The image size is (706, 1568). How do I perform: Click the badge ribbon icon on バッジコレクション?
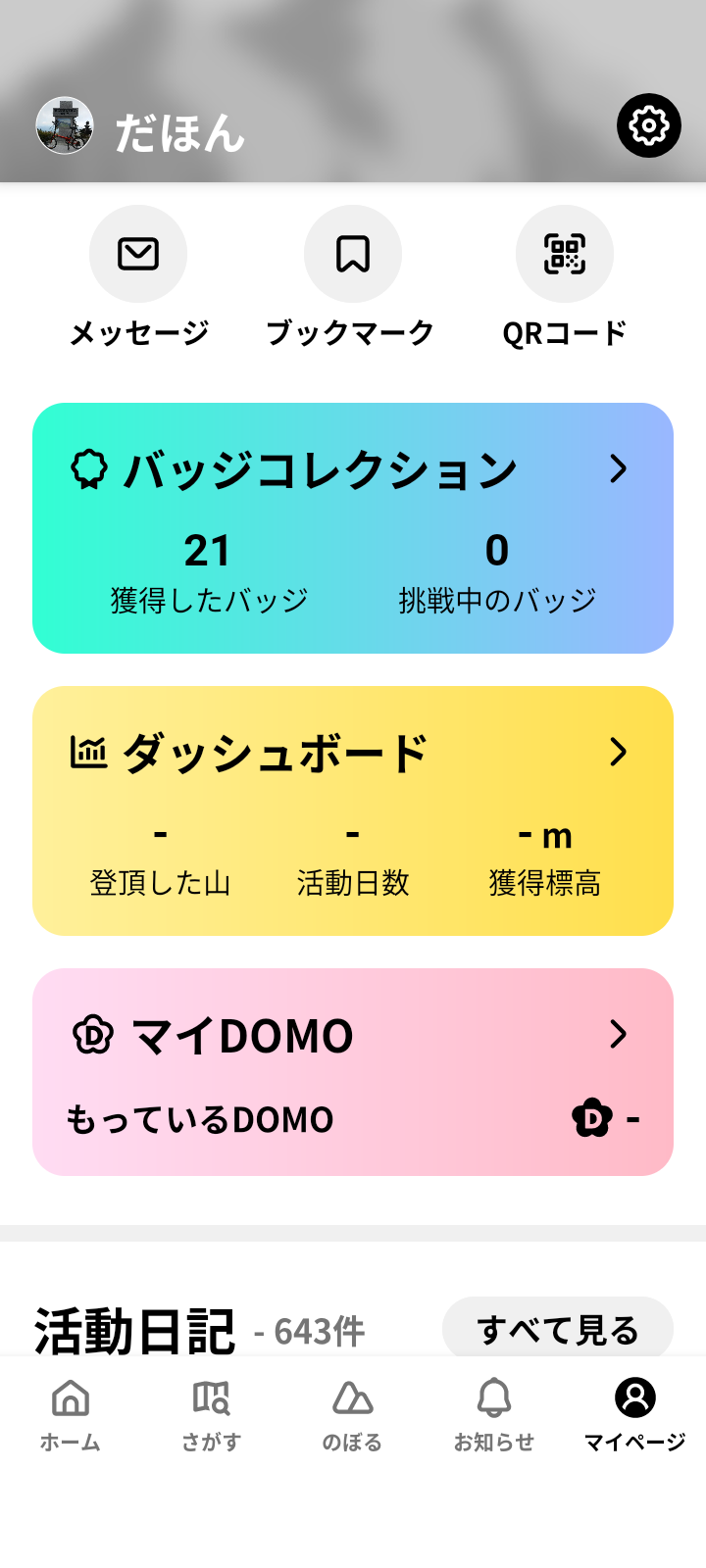tap(90, 468)
